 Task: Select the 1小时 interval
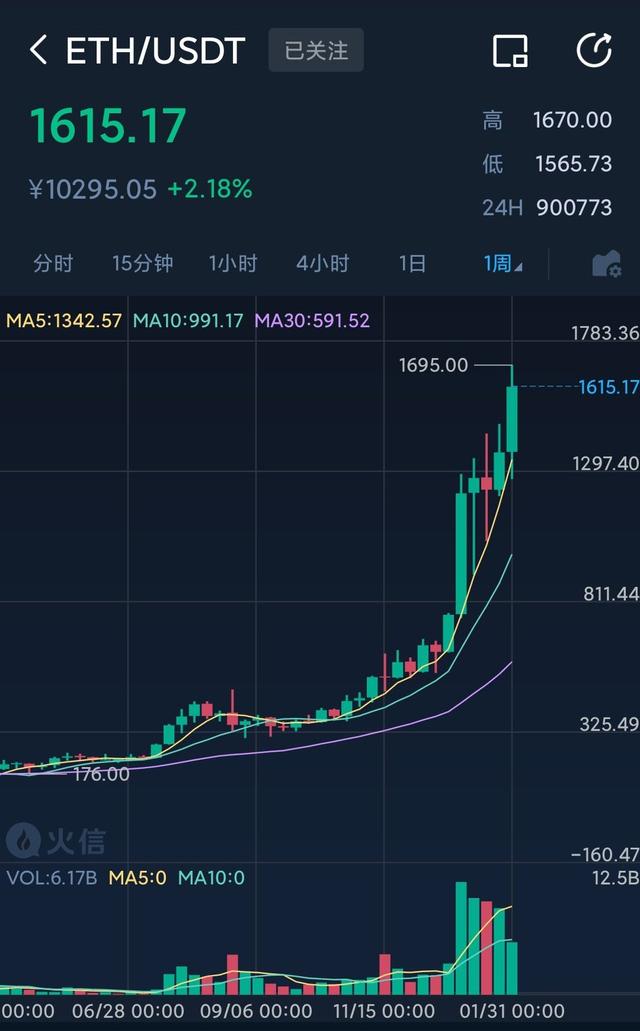click(233, 264)
